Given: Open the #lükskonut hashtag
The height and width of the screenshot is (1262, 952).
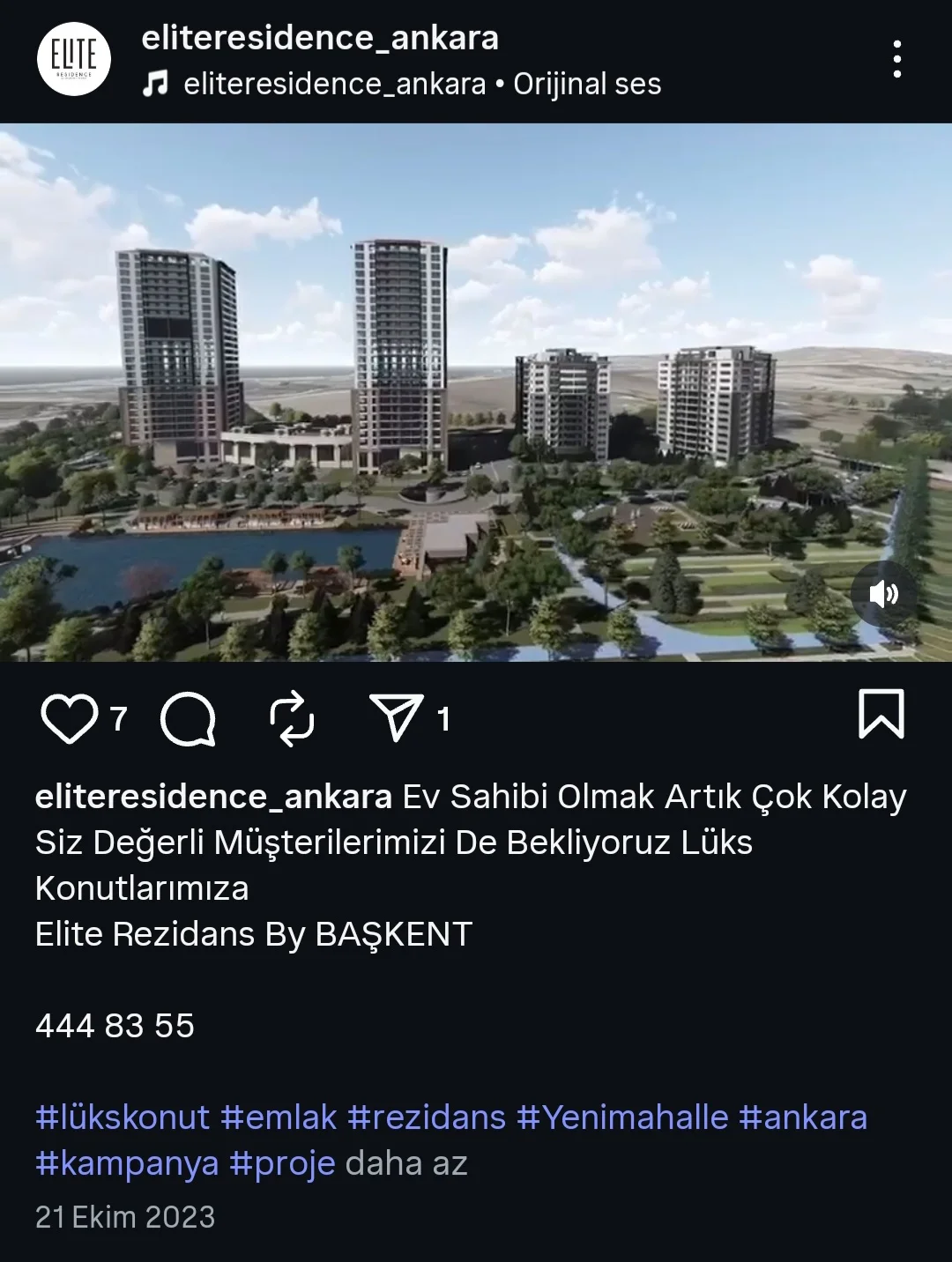Looking at the screenshot, I should point(123,1117).
